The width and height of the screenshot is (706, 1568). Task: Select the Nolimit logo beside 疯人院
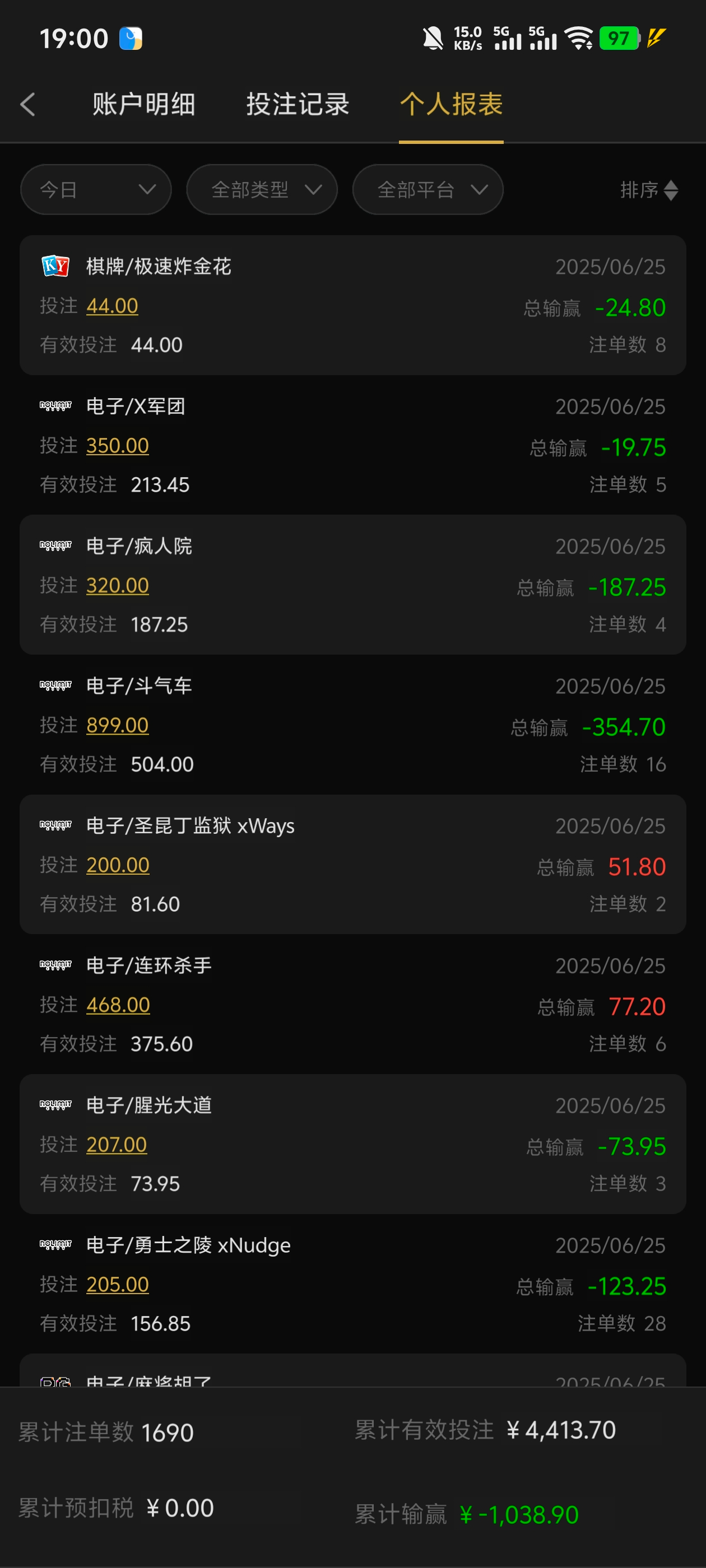55,546
